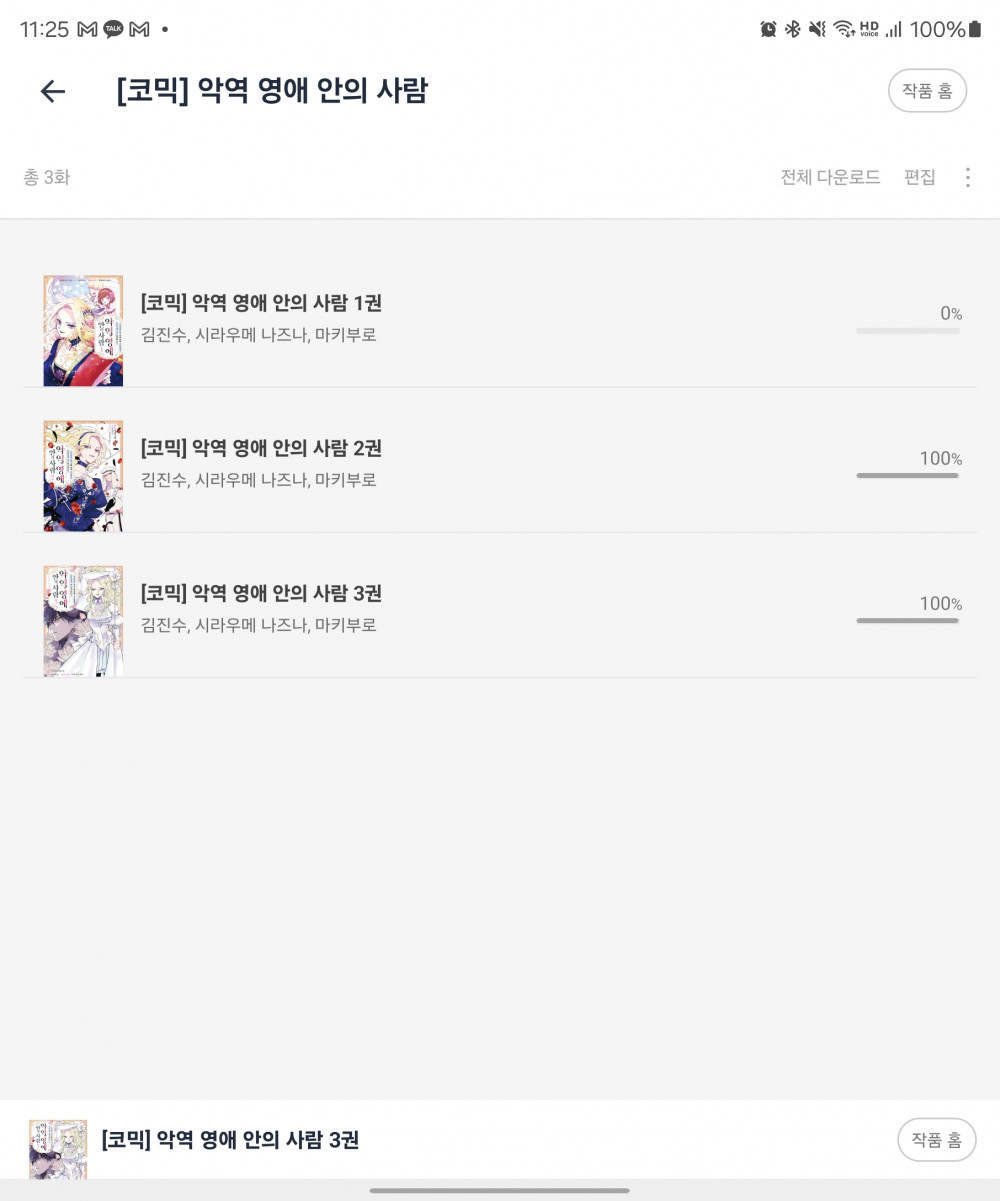
Task: Go back with the arrow icon
Action: coord(52,92)
